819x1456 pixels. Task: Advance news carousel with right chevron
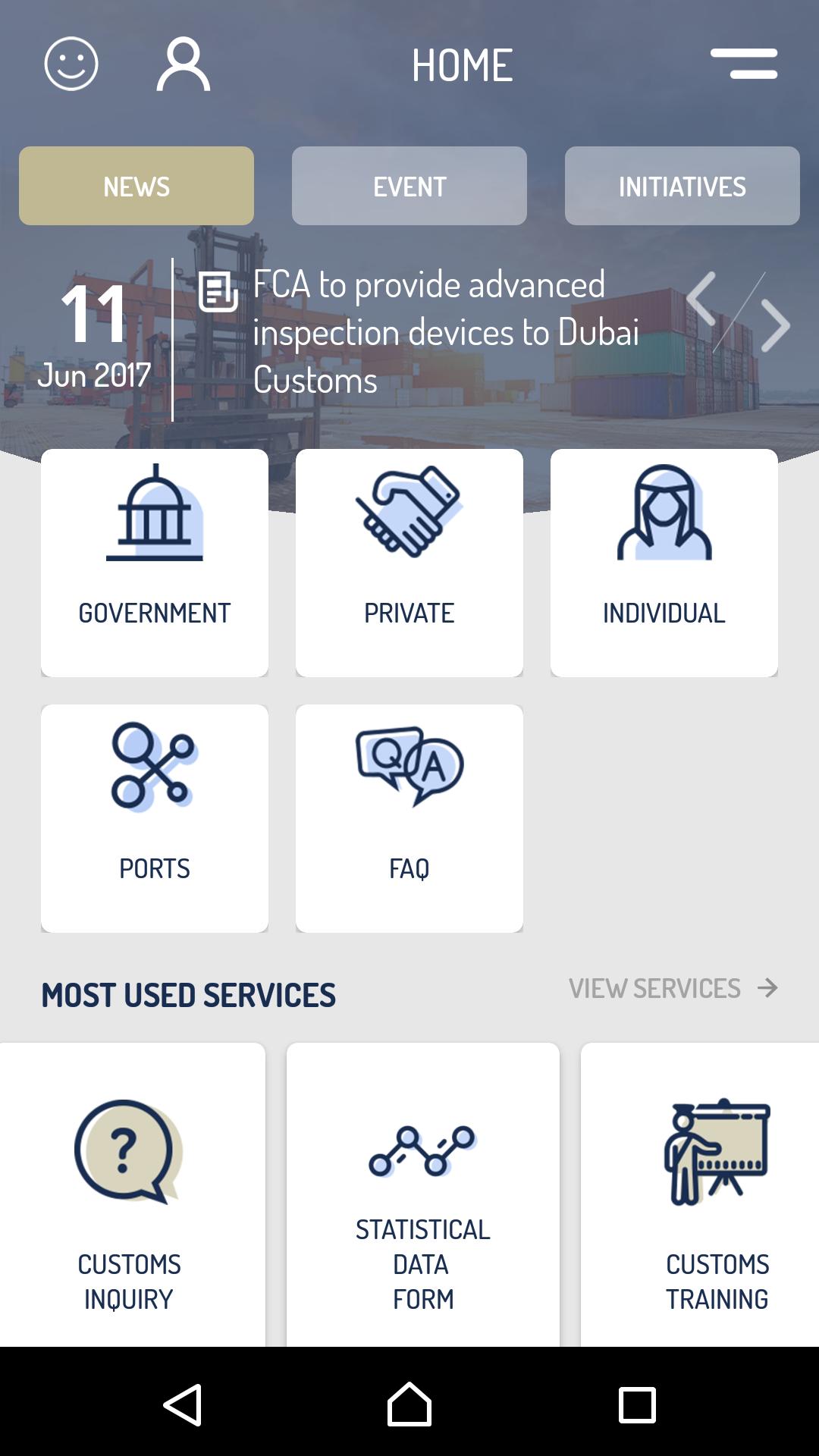[774, 325]
